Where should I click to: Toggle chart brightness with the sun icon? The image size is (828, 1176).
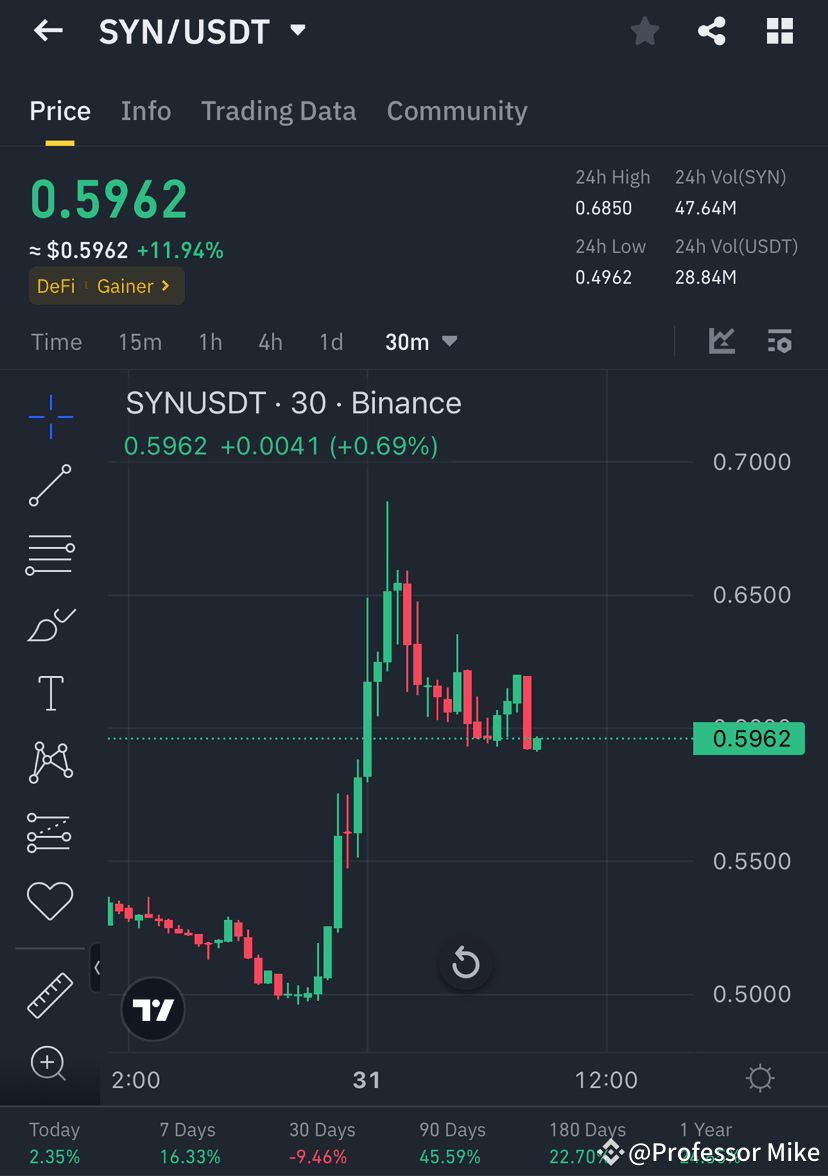758,1080
